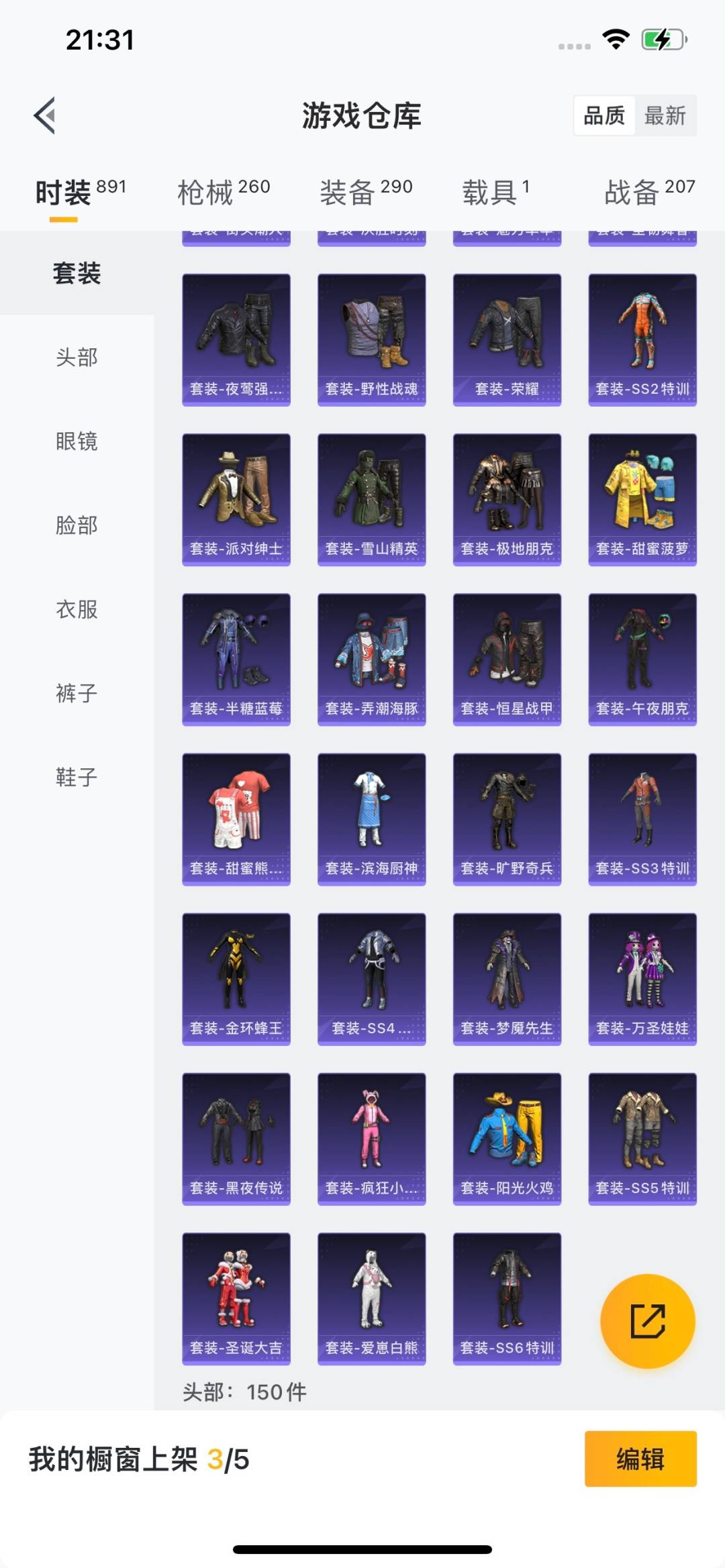725x1568 pixels.
Task: Open the 套装-滨海厨神 outfit
Action: [371, 819]
